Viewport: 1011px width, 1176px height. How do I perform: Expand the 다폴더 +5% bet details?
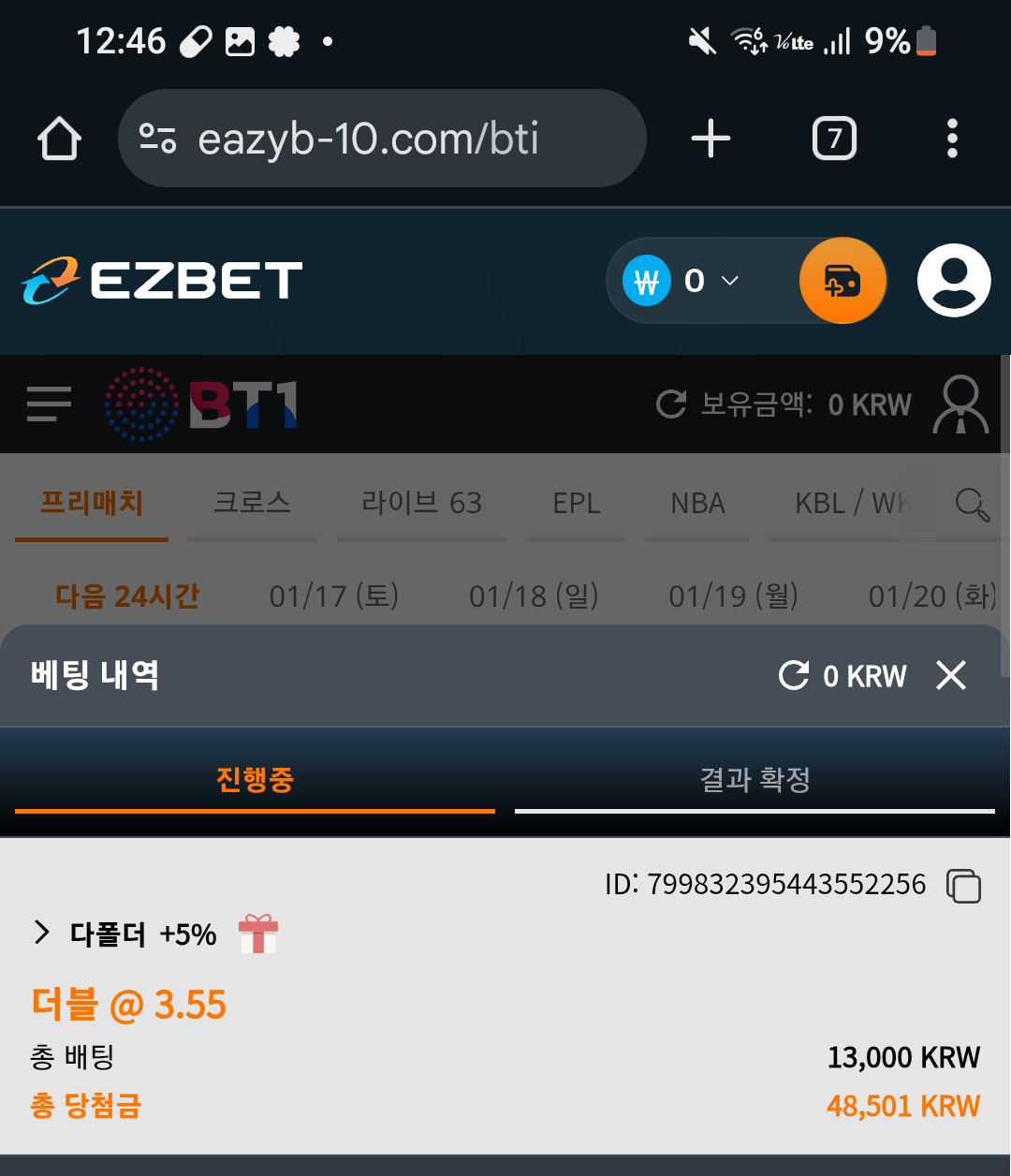click(42, 933)
